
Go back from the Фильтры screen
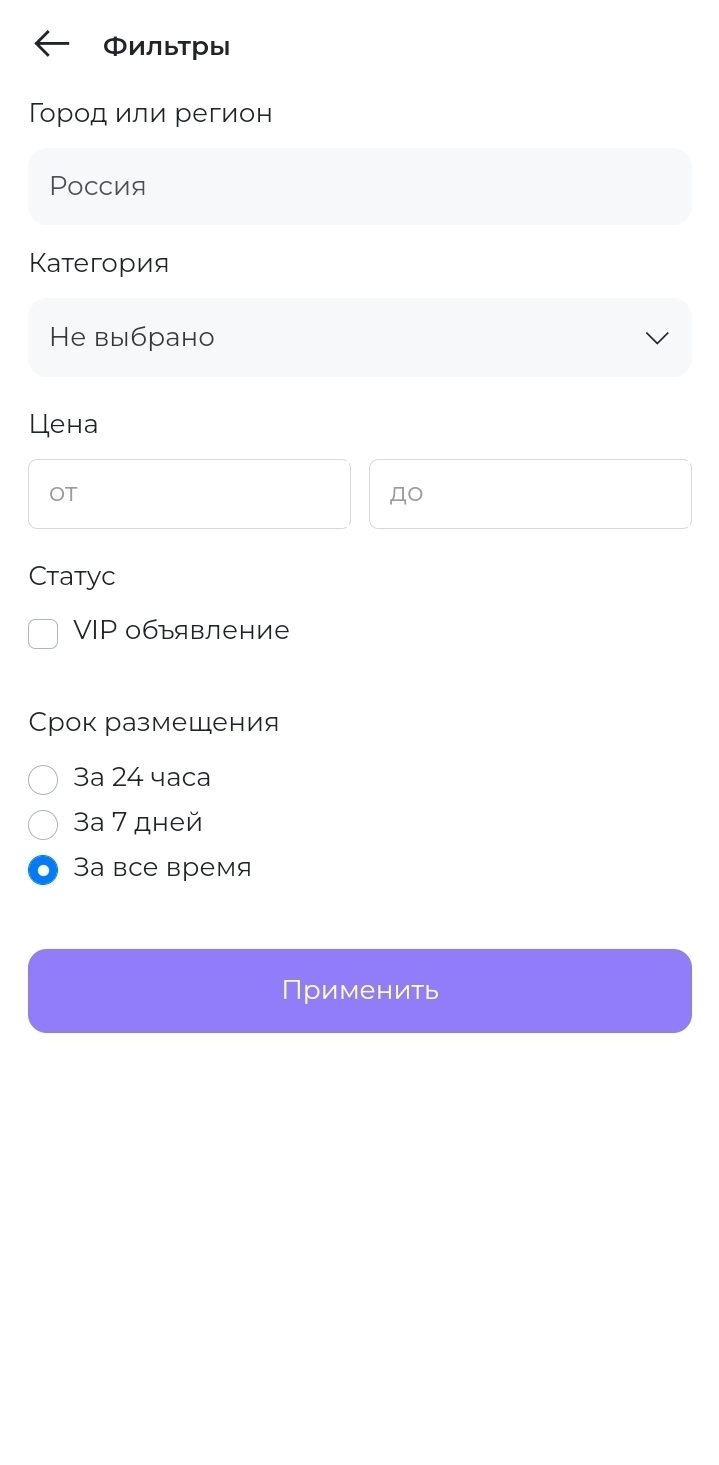(51, 44)
